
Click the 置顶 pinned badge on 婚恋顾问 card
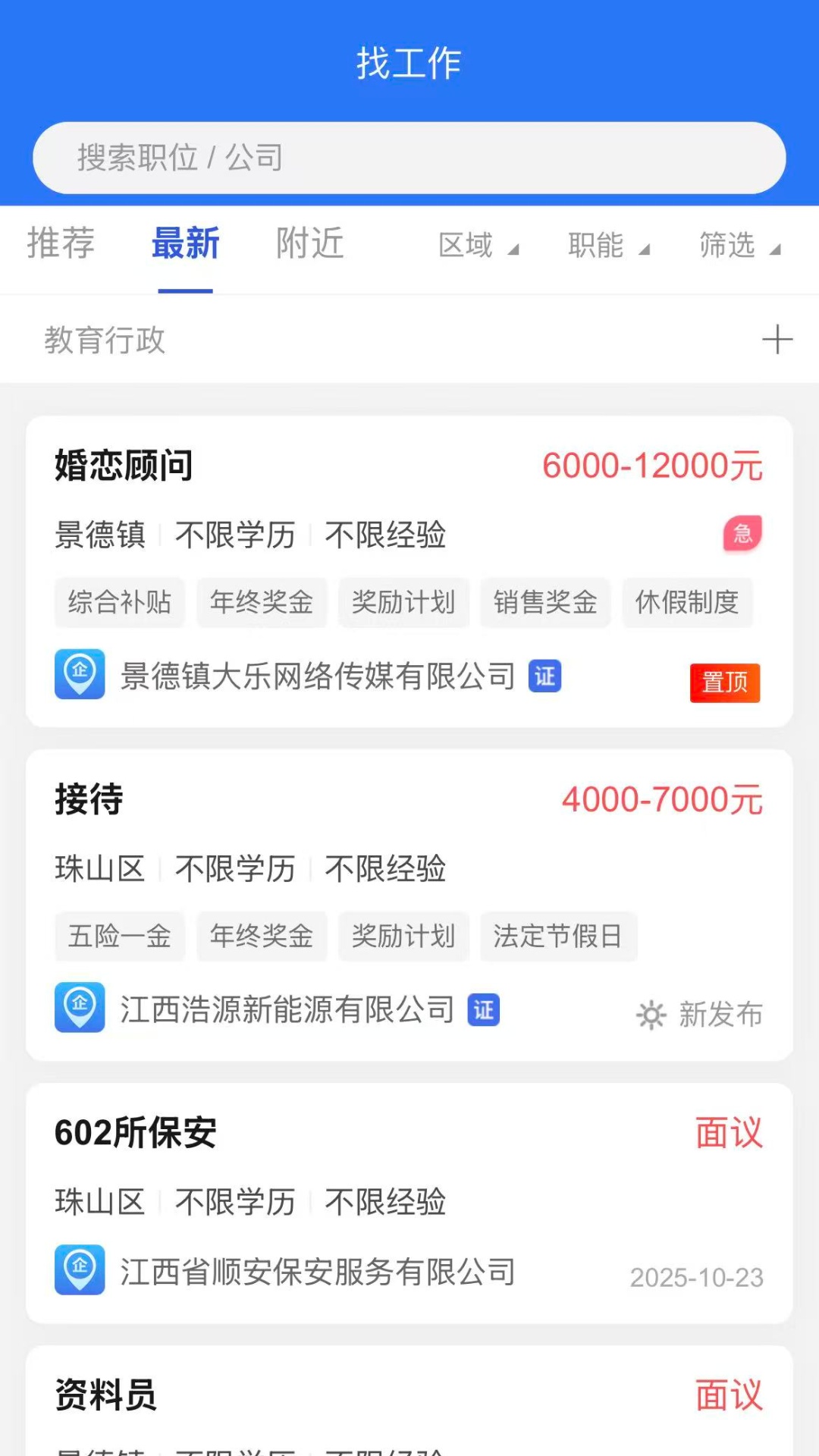coord(725,682)
